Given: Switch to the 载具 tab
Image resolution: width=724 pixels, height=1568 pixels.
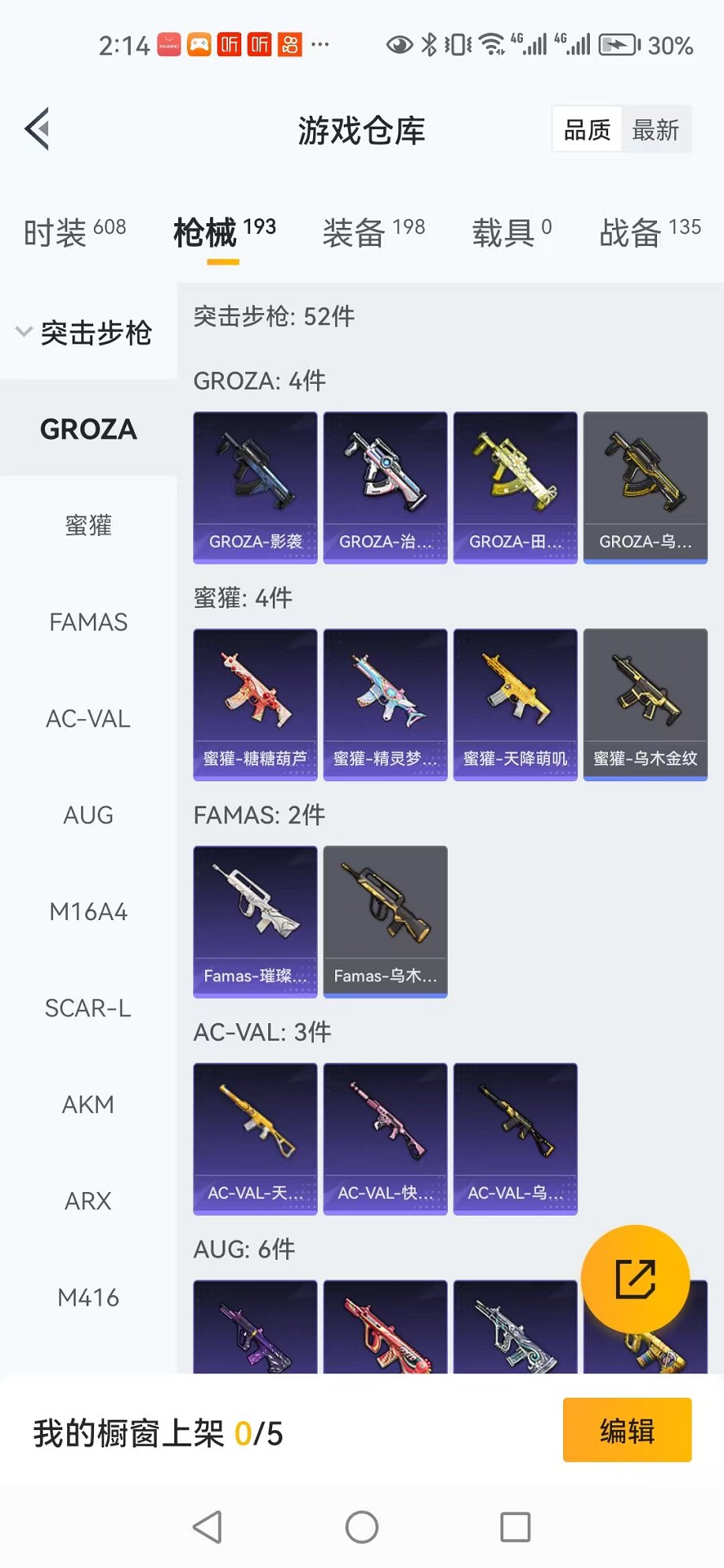Looking at the screenshot, I should (x=511, y=233).
